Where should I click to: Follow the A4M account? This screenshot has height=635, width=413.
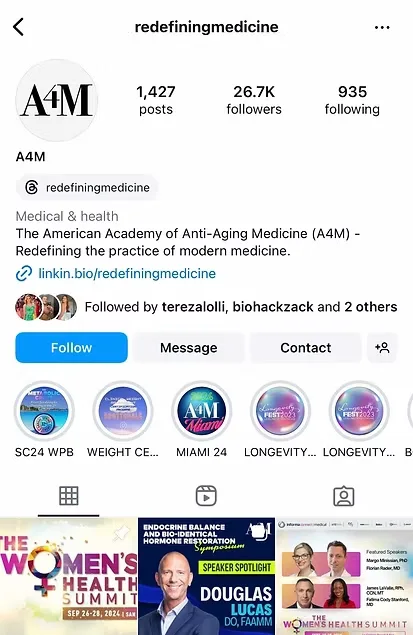tap(71, 347)
